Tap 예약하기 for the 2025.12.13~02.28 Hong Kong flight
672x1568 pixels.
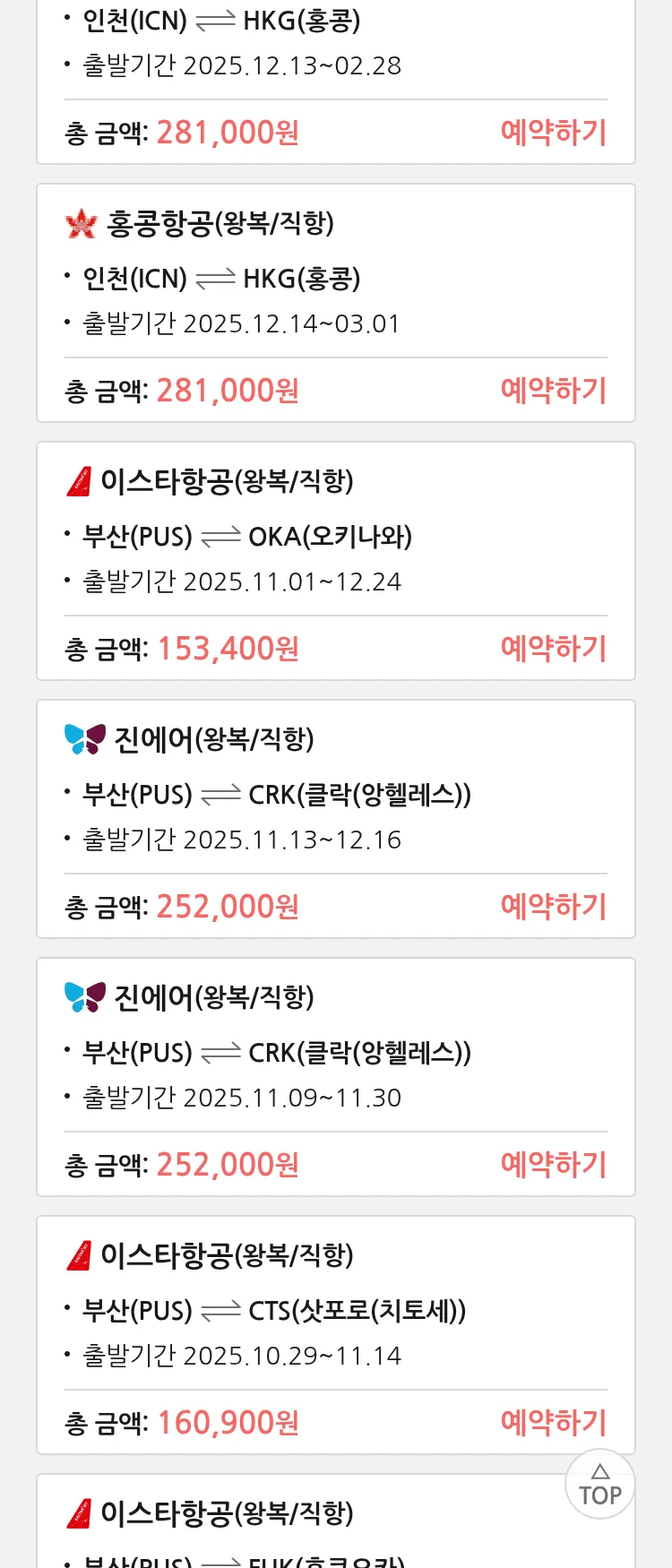click(x=553, y=133)
